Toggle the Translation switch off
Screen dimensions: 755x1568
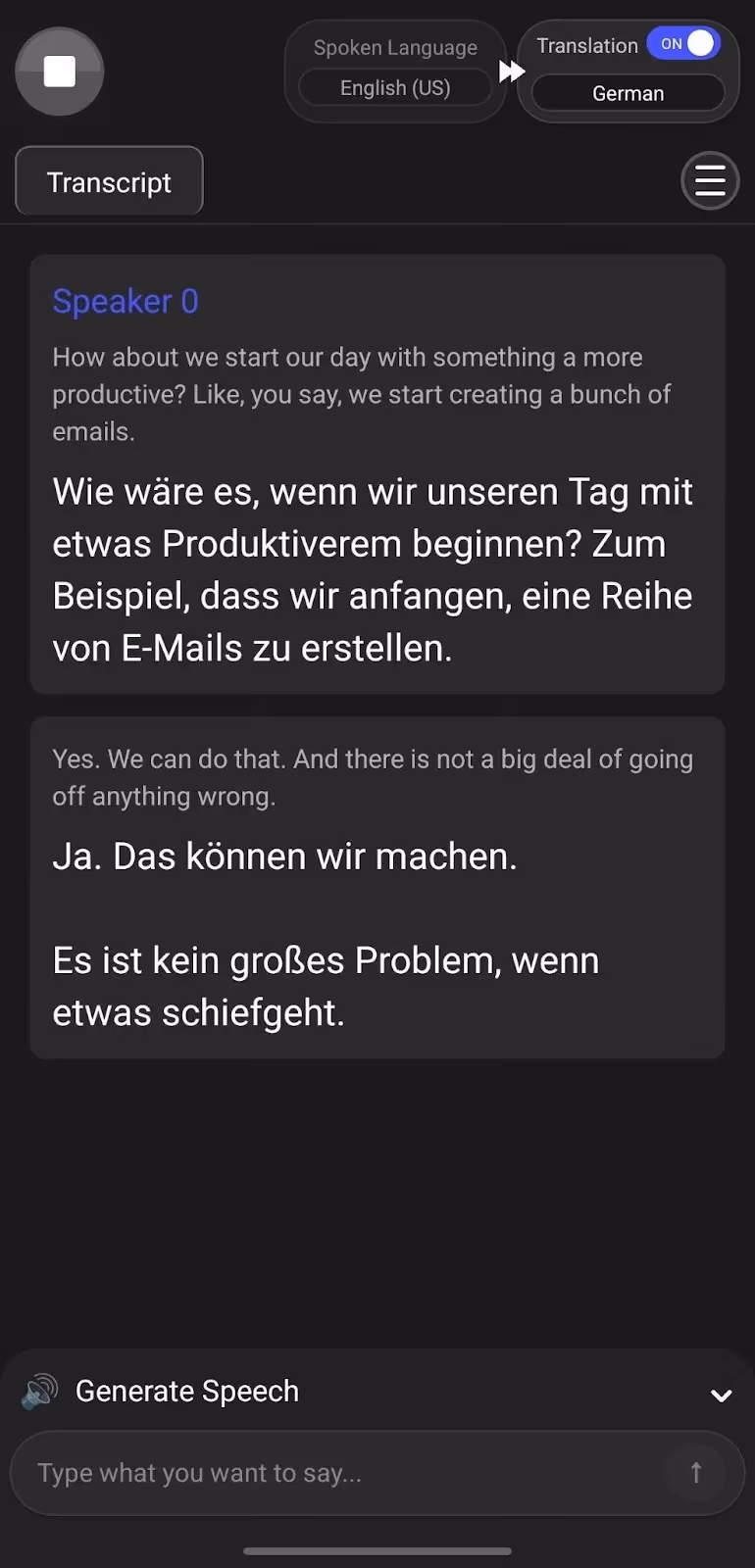coord(683,44)
